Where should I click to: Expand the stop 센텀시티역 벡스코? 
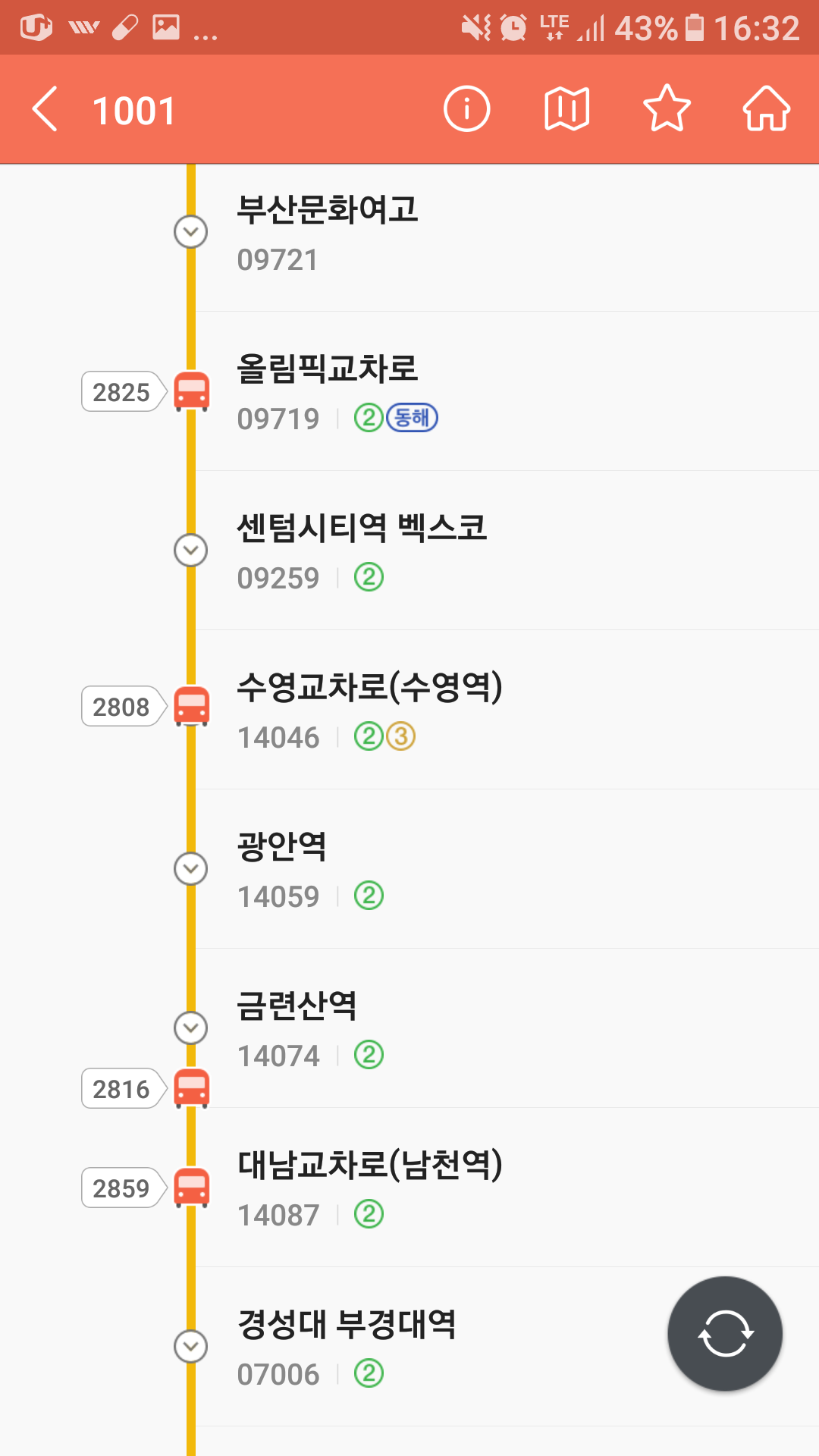191,550
